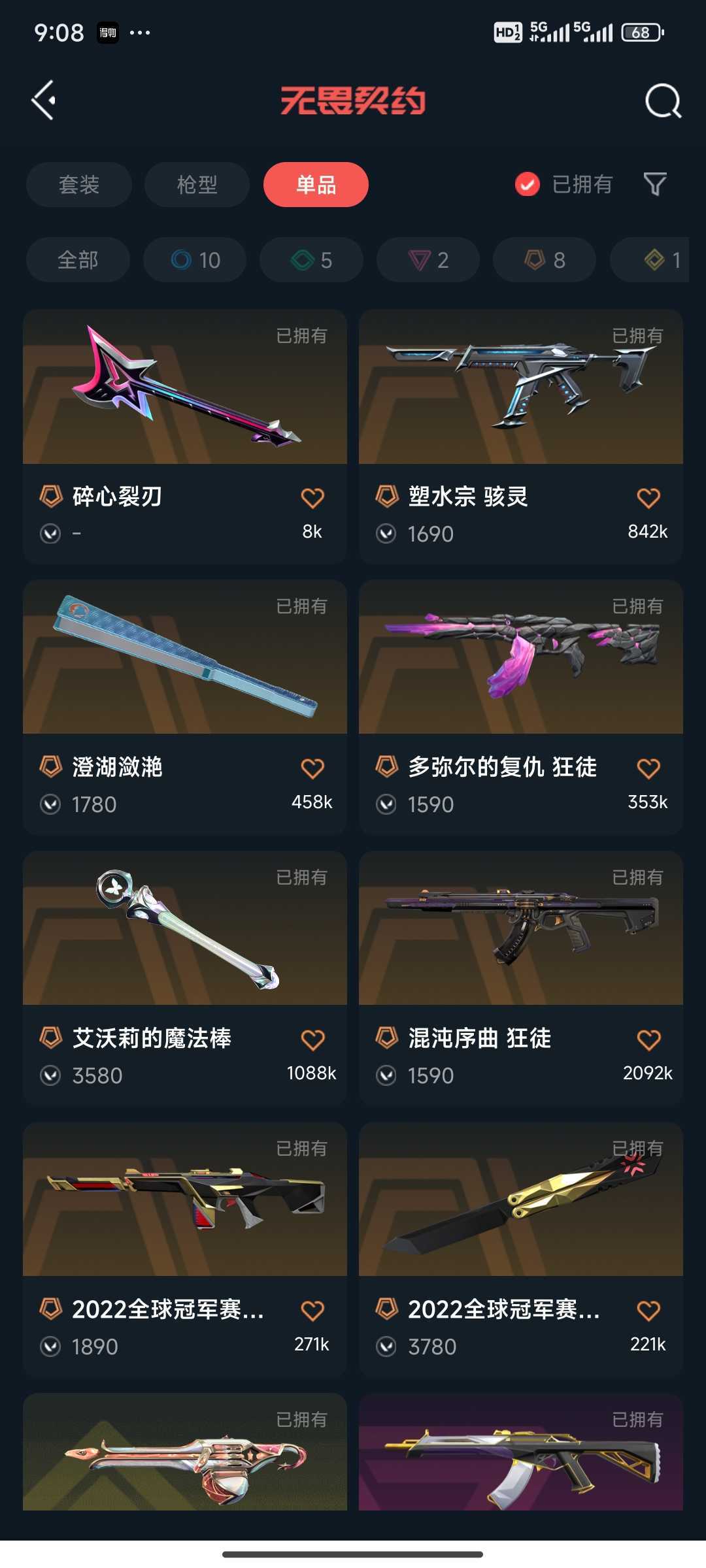Open the 单品 category selector
Image resolution: width=706 pixels, height=1568 pixels.
click(x=316, y=185)
